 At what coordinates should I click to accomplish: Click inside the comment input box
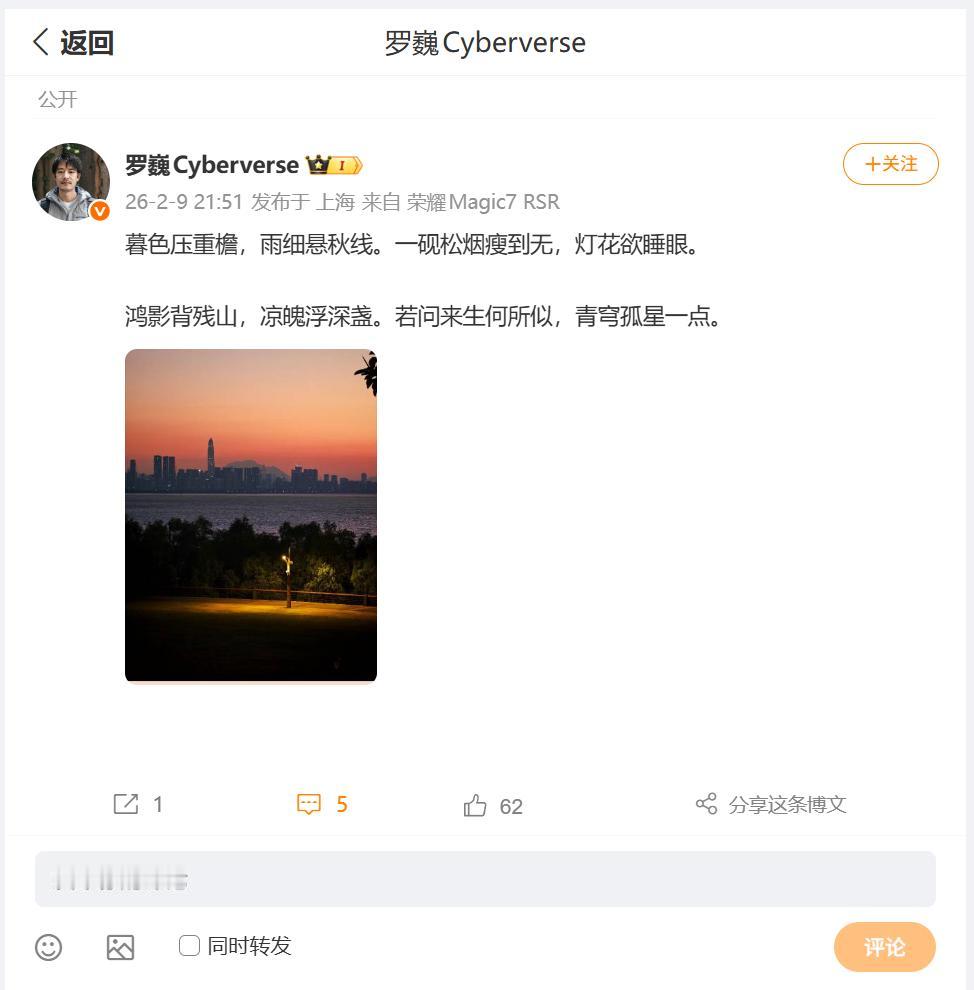click(487, 880)
